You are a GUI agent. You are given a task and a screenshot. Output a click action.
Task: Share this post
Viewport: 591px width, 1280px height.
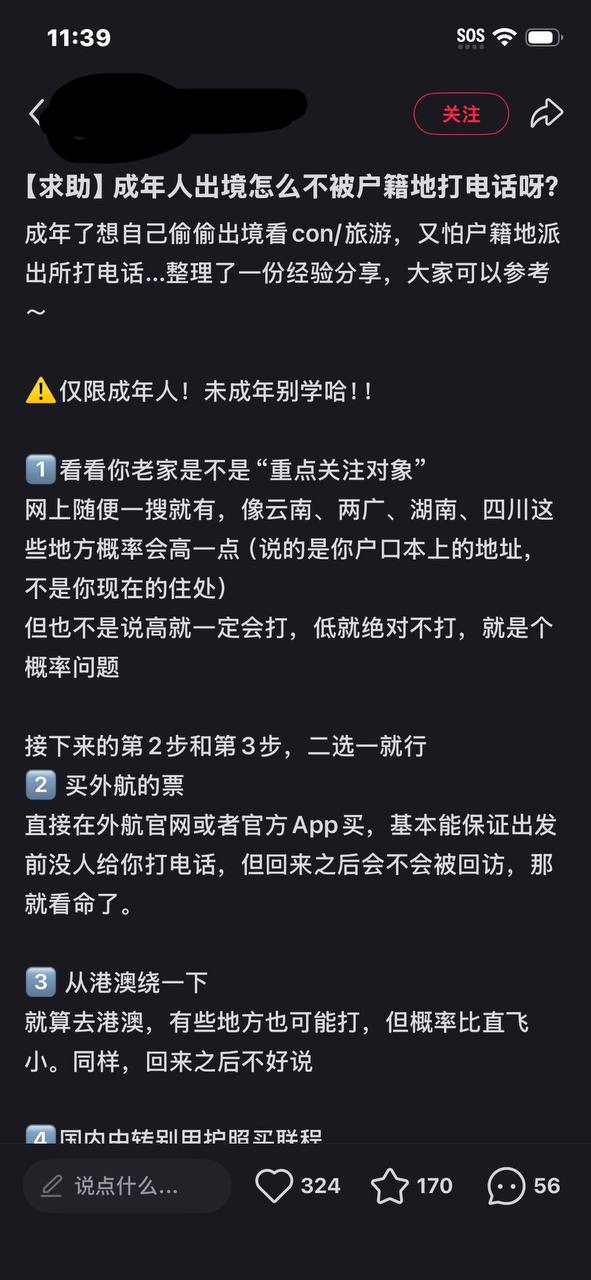point(547,114)
